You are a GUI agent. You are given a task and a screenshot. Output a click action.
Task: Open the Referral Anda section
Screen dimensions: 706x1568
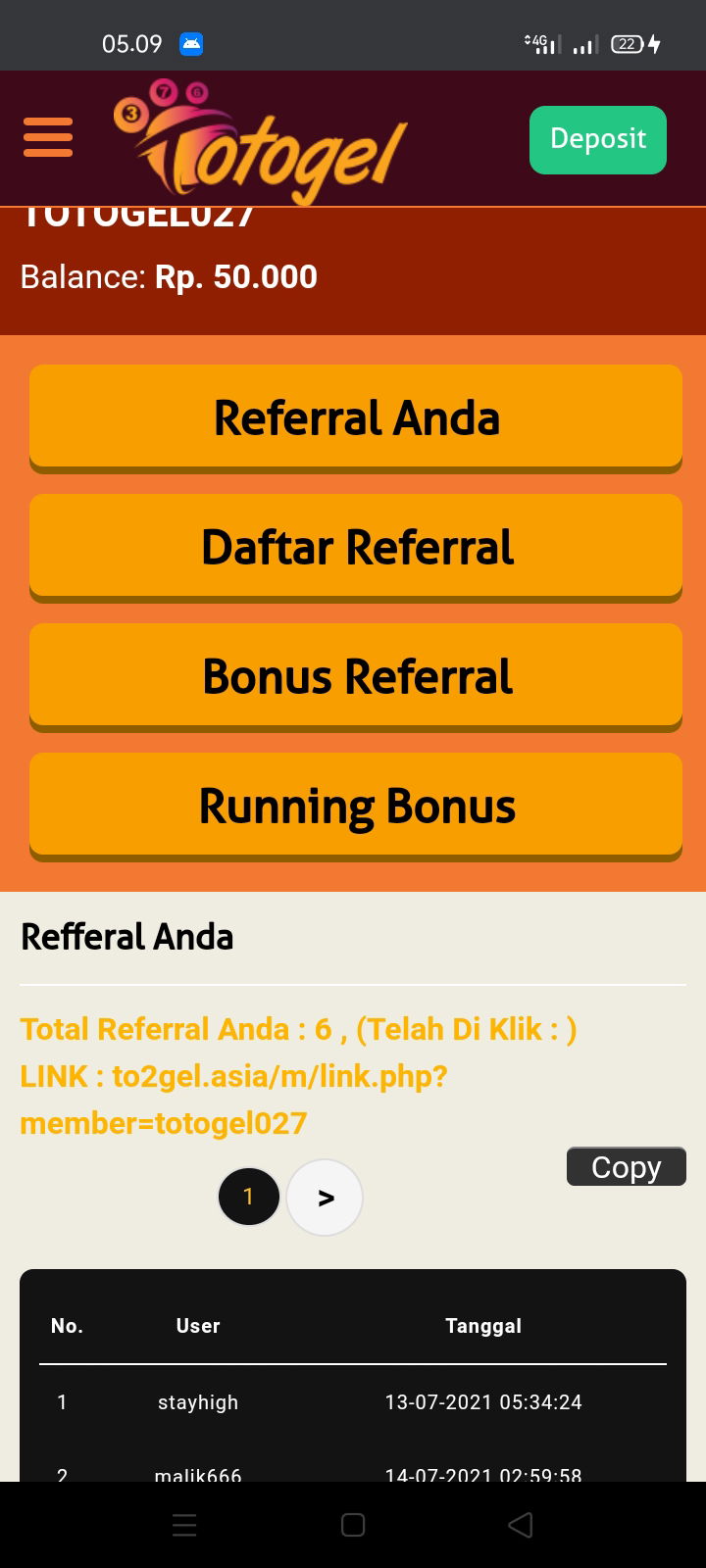(x=355, y=416)
